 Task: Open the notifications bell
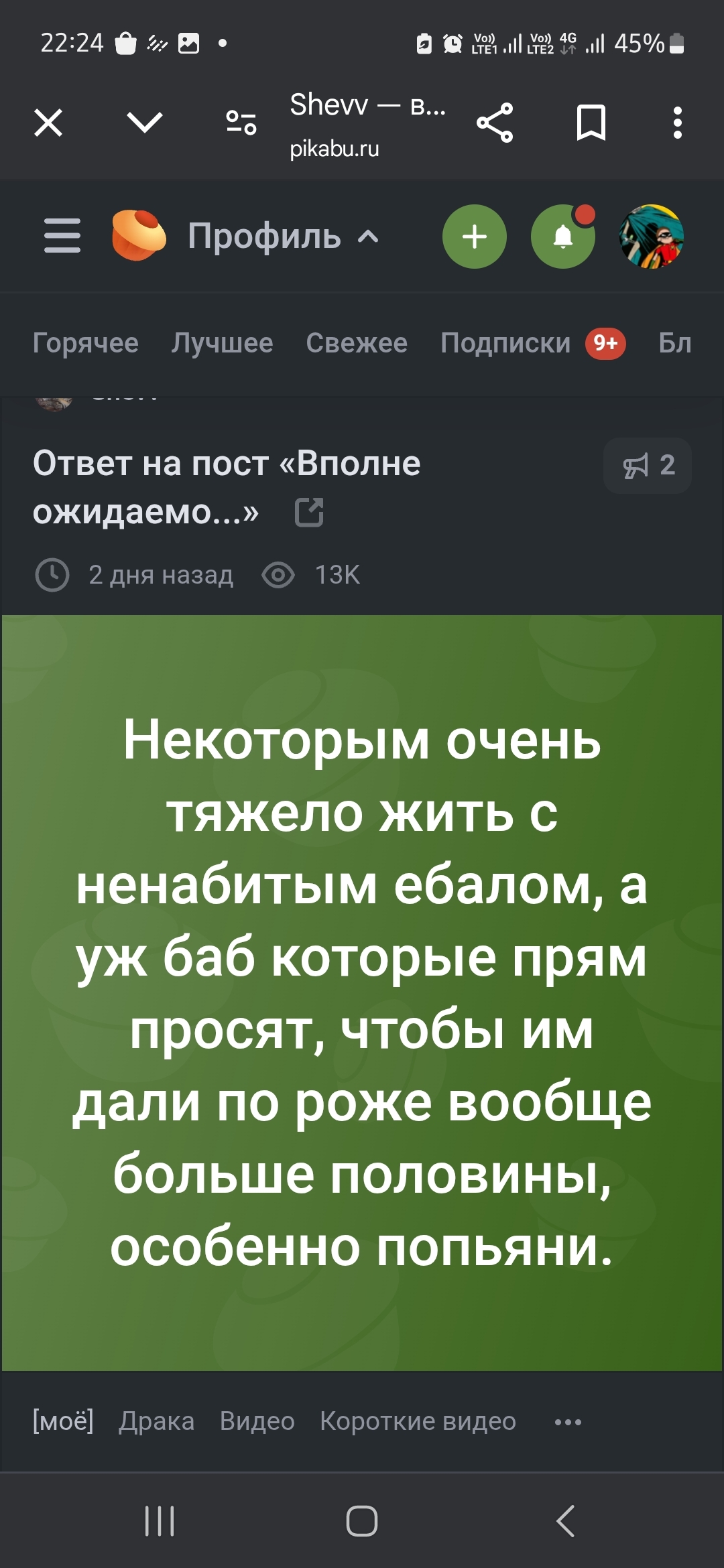click(x=563, y=237)
